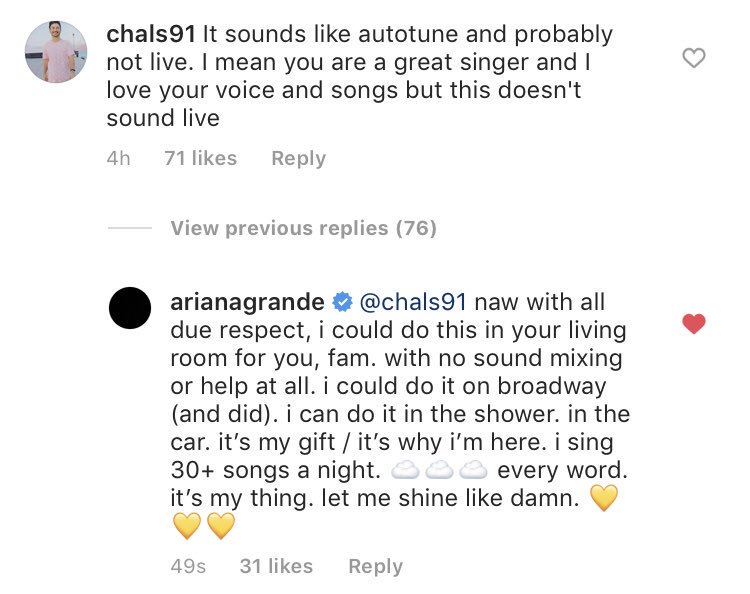
Task: Like the comment by chals91
Action: pos(693,58)
